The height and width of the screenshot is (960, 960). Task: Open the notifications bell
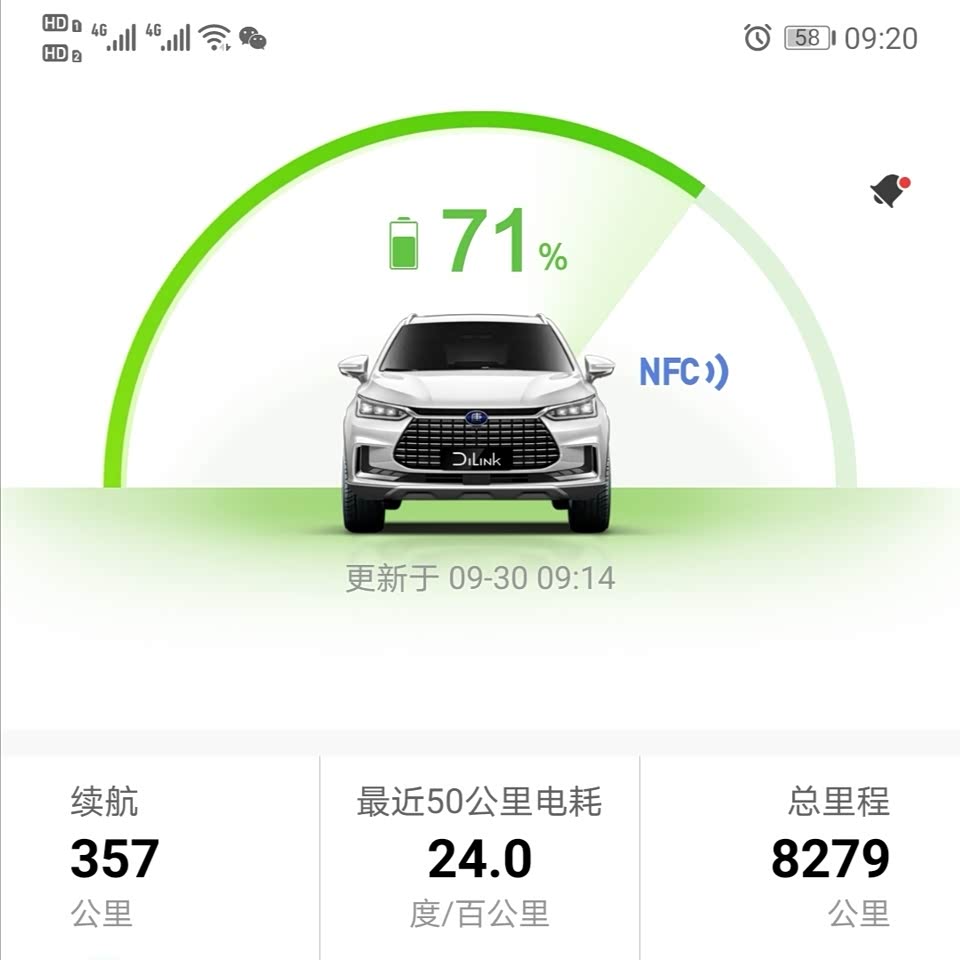coord(888,190)
